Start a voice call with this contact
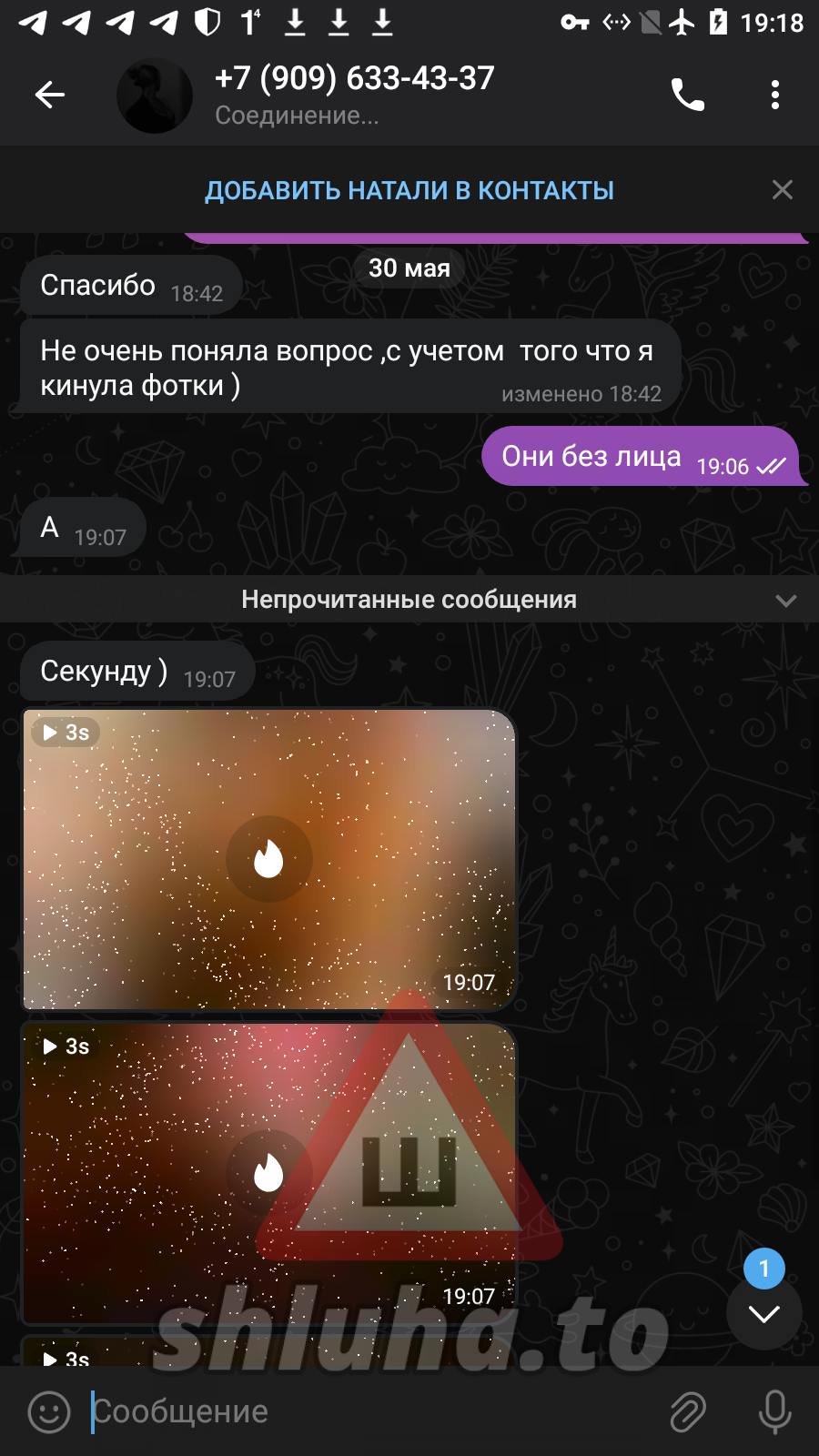Viewport: 819px width, 1456px height. 688,95
